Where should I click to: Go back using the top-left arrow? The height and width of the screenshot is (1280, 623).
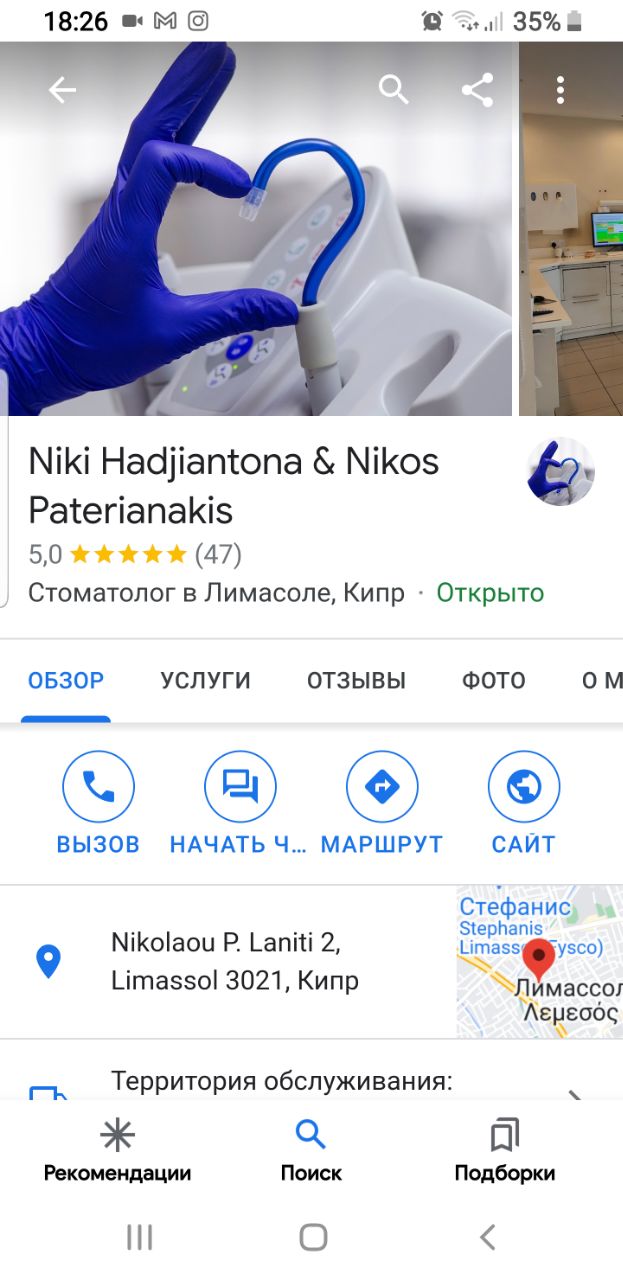(62, 91)
